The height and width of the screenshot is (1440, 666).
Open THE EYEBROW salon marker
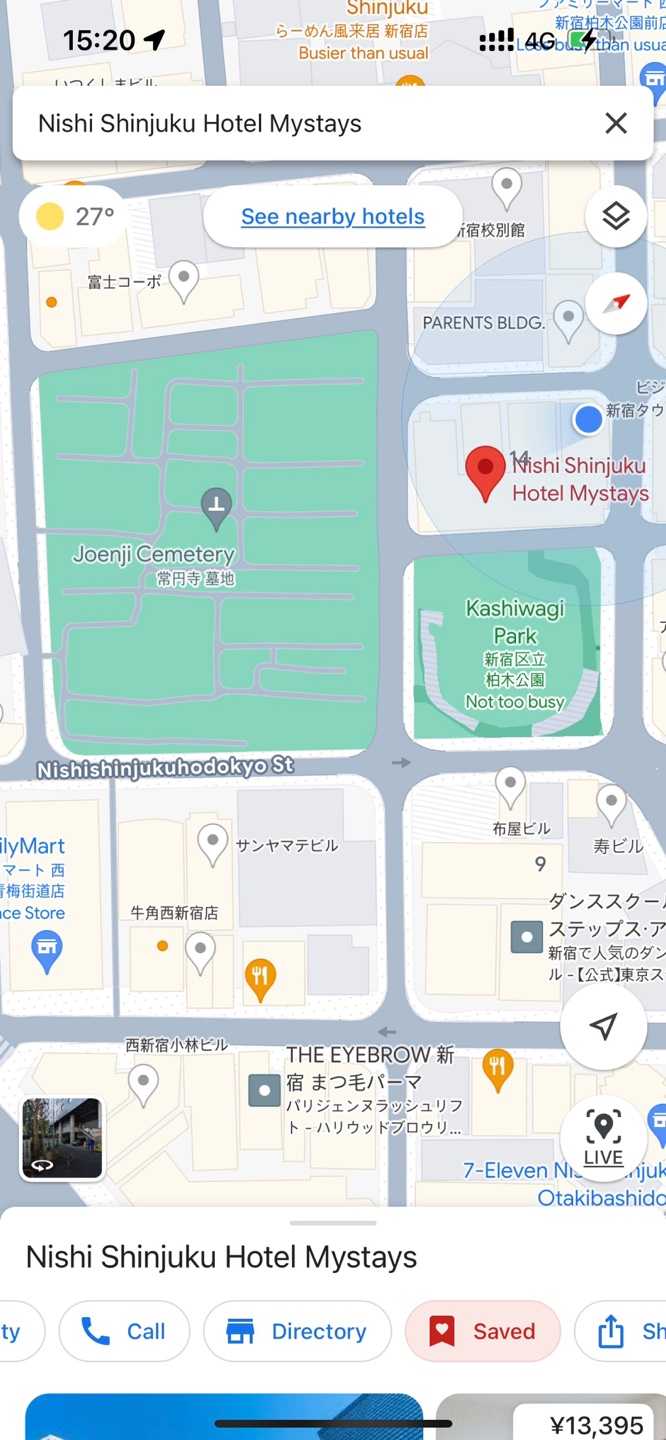(265, 1090)
